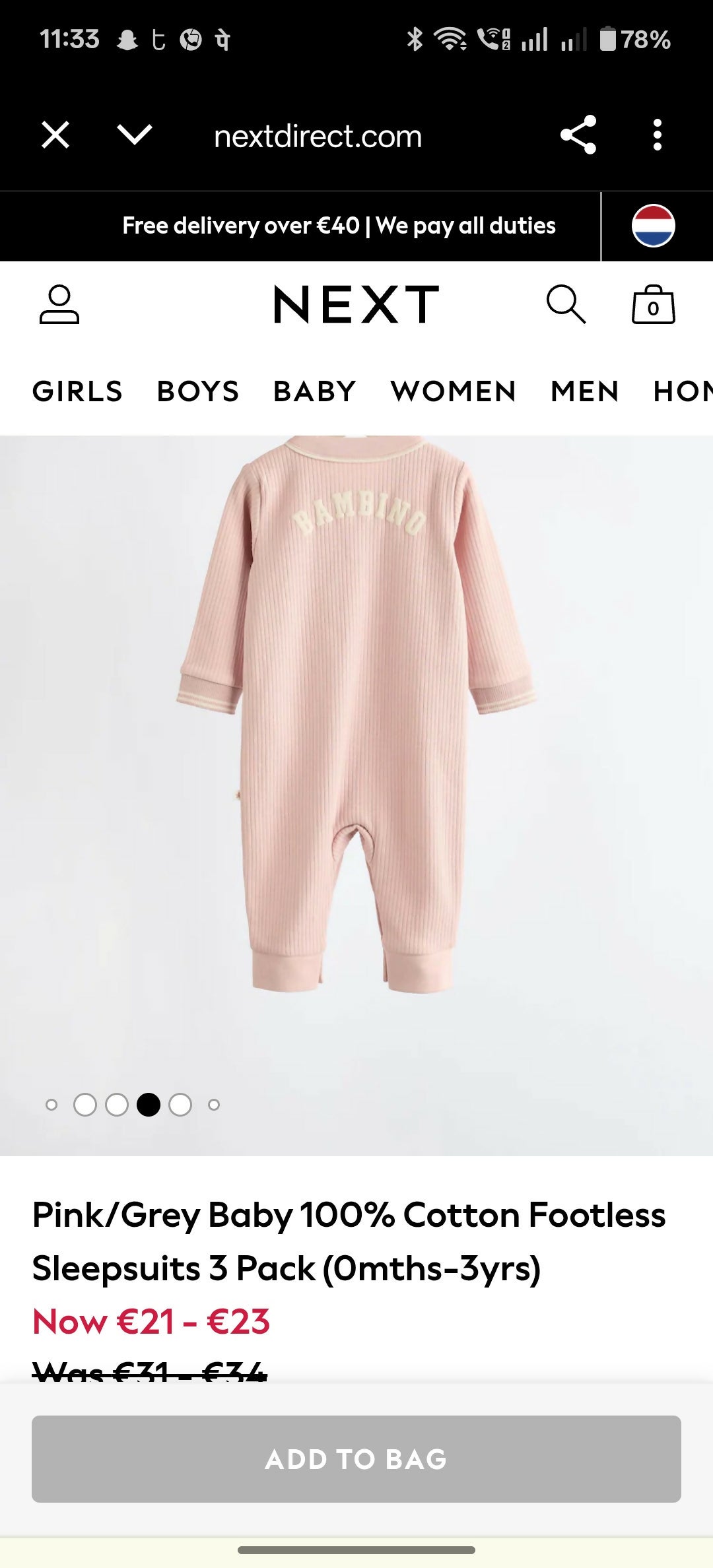Go to NEXT homepage logo
The height and width of the screenshot is (1568, 713).
[x=356, y=305]
